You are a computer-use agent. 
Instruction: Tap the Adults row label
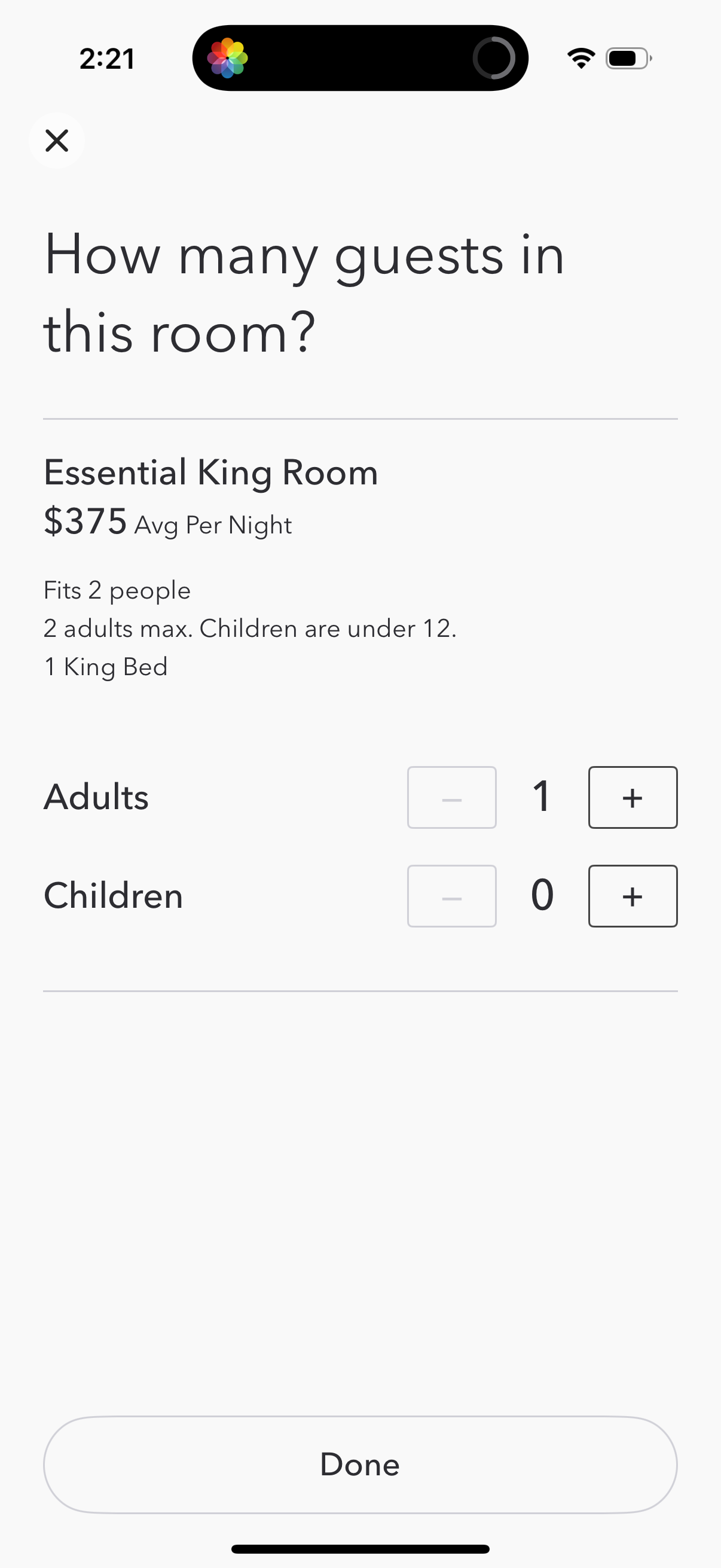(x=96, y=796)
